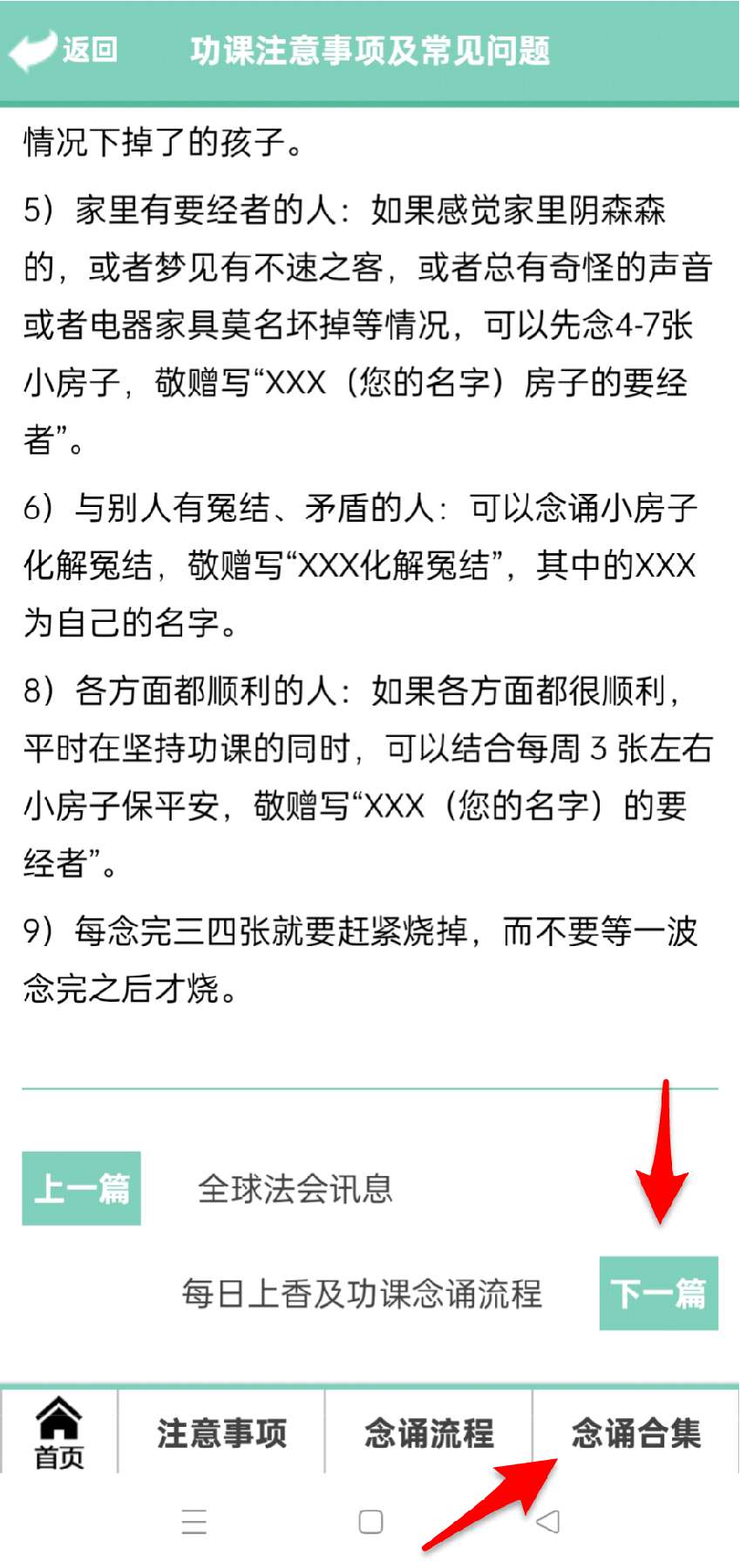Tap the 返回 back button
The height and width of the screenshot is (1568, 740).
64,51
